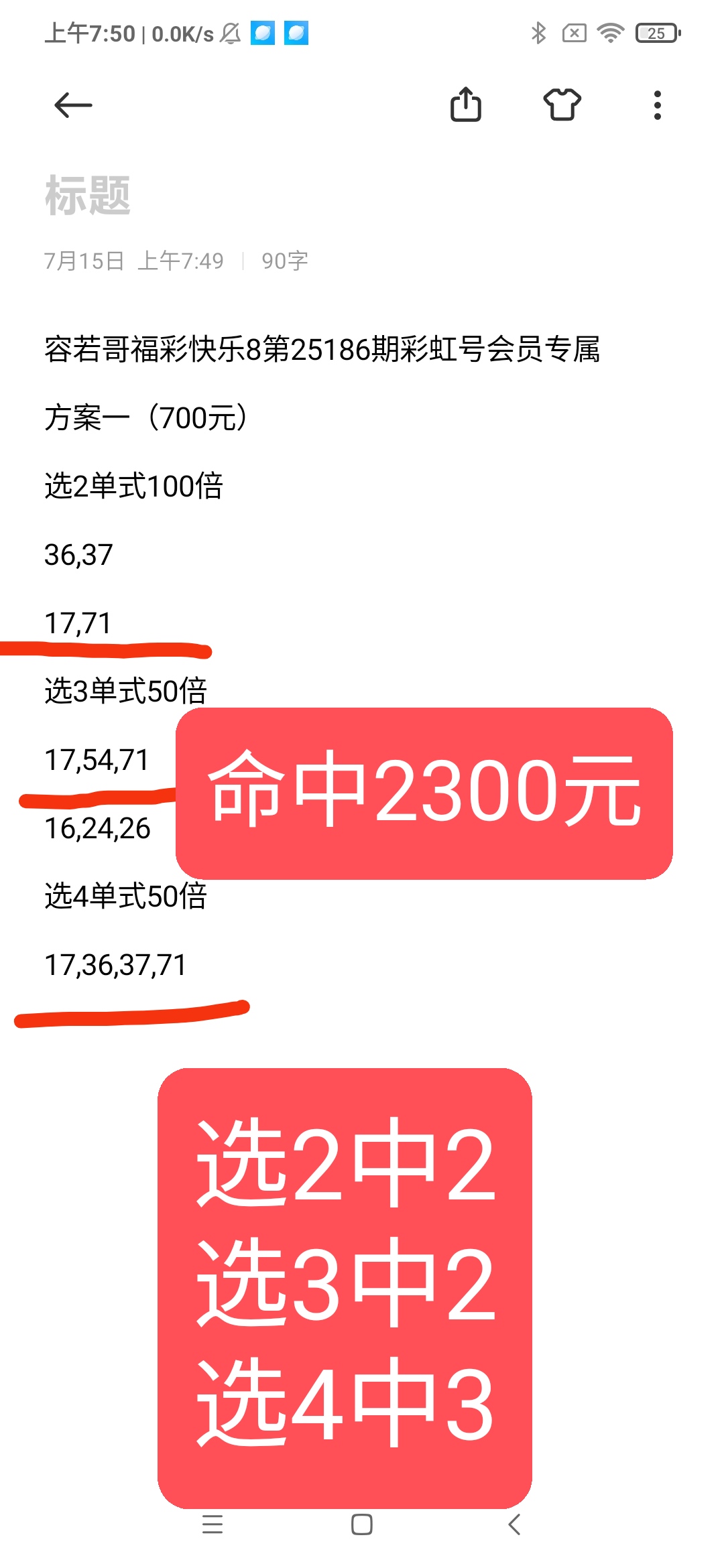
Task: Select the t-shirt theme icon in toolbar
Action: [x=563, y=105]
